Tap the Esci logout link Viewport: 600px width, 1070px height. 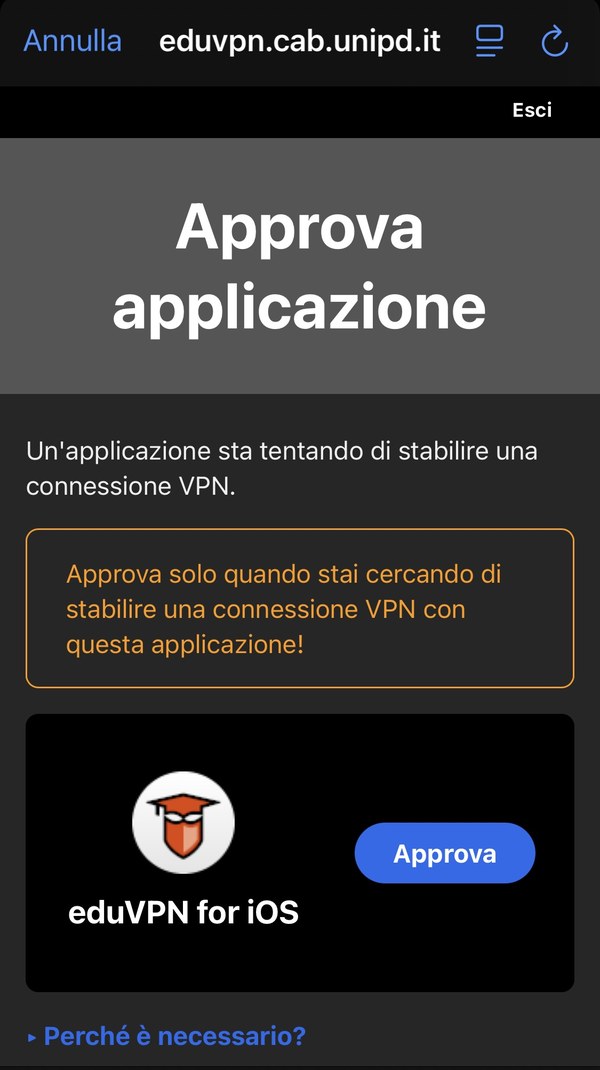point(532,110)
